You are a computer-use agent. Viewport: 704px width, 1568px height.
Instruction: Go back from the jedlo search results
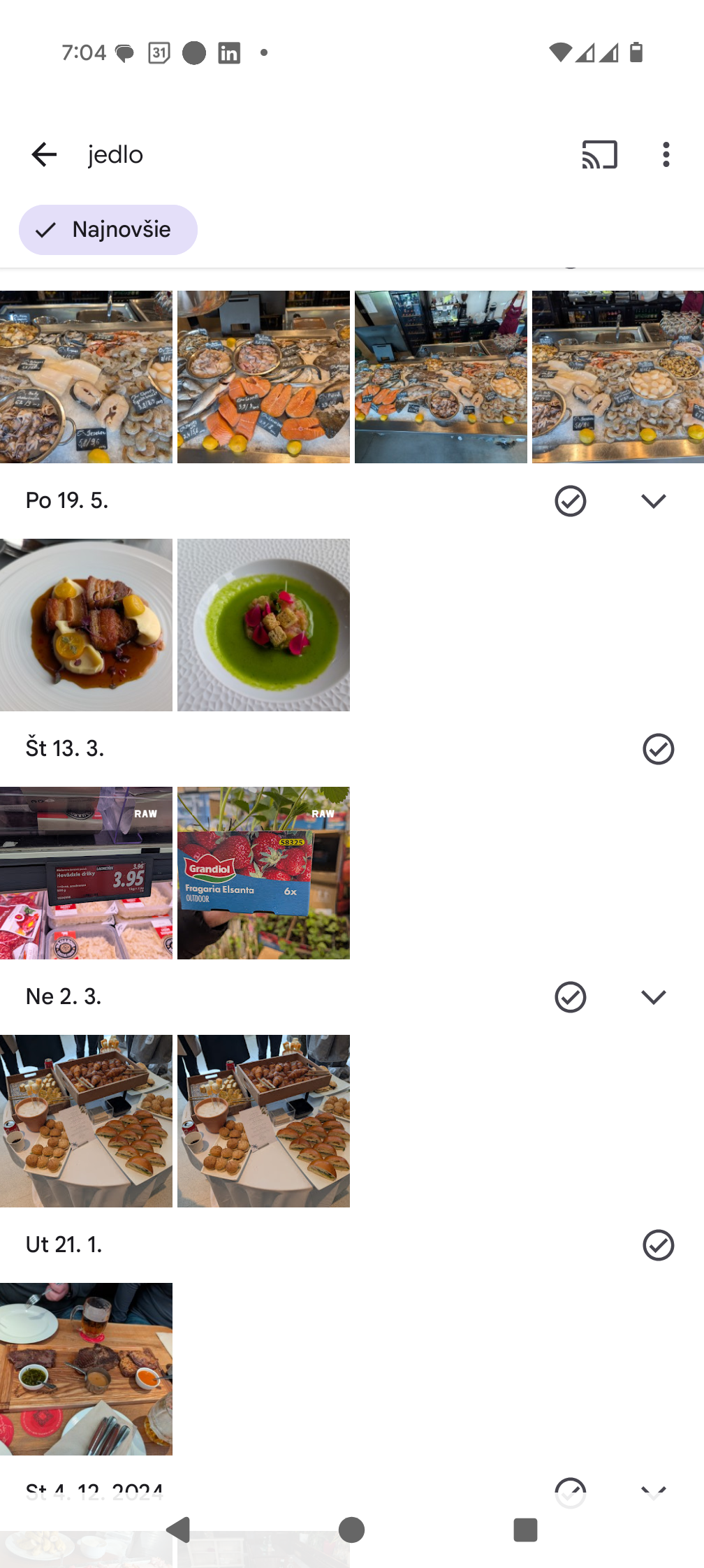tap(44, 154)
